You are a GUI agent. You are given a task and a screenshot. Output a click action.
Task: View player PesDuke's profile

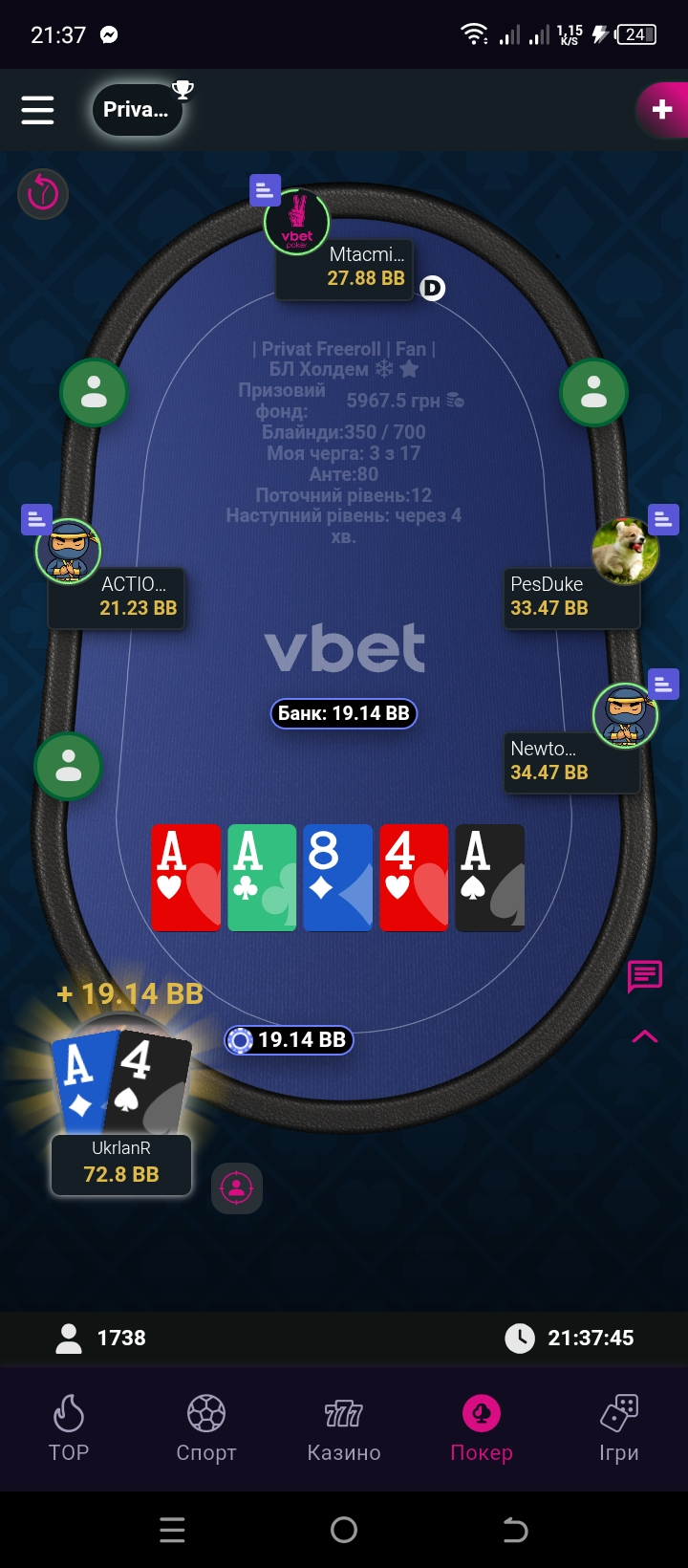tap(625, 550)
